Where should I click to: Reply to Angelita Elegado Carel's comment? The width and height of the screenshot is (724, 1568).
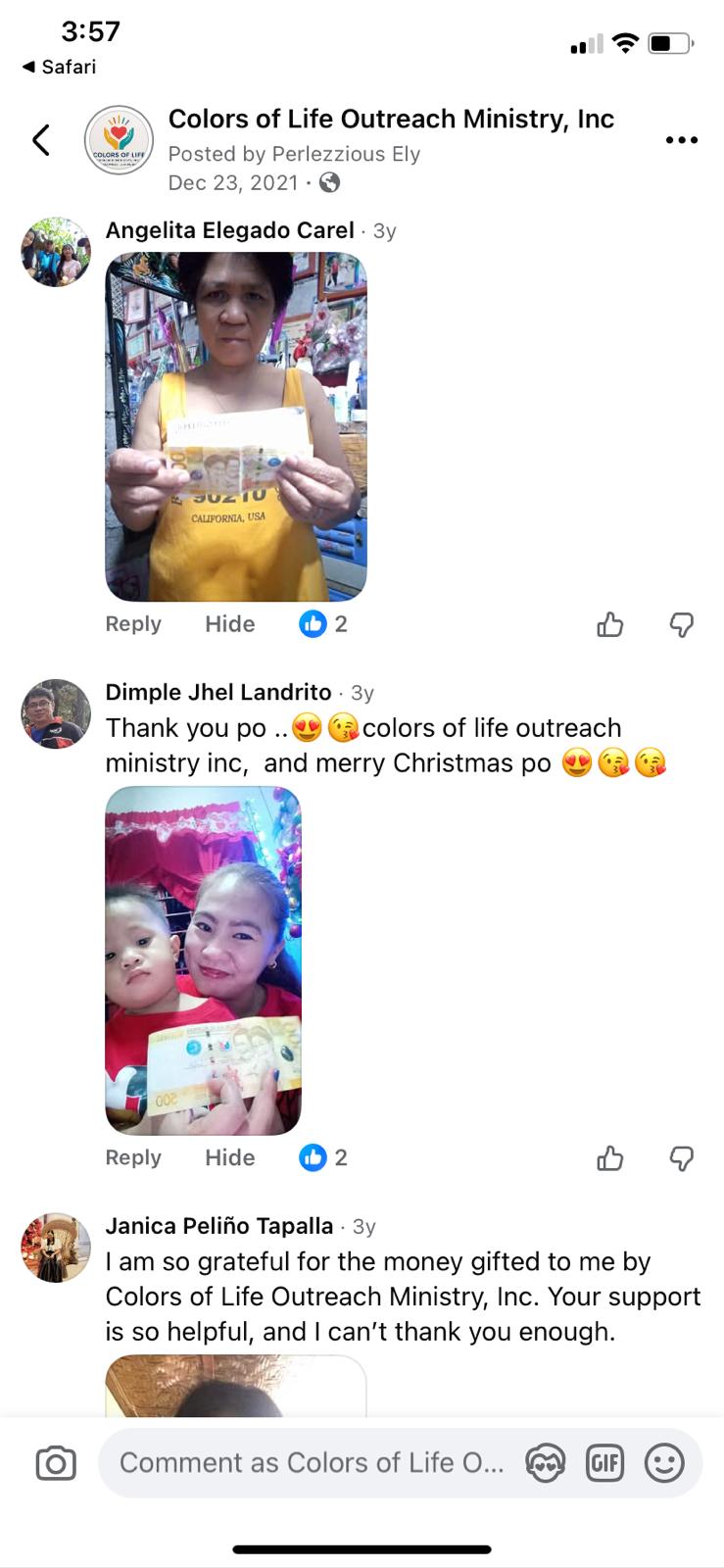133,624
